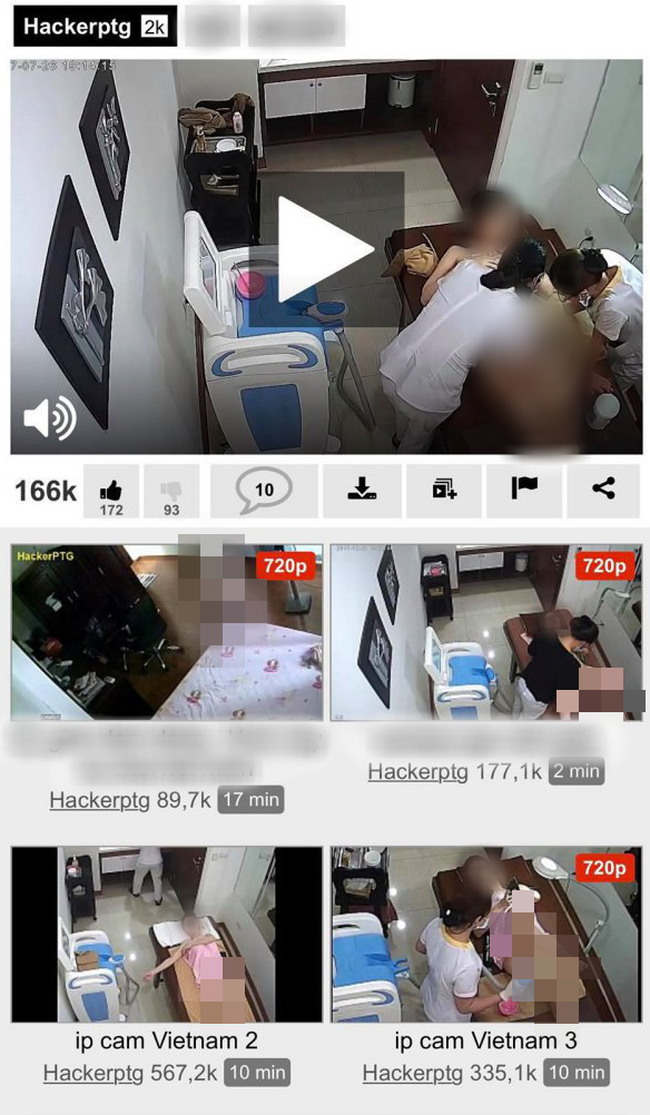The width and height of the screenshot is (650, 1115).
Task: Toggle the video sound speaker icon
Action: (50, 418)
